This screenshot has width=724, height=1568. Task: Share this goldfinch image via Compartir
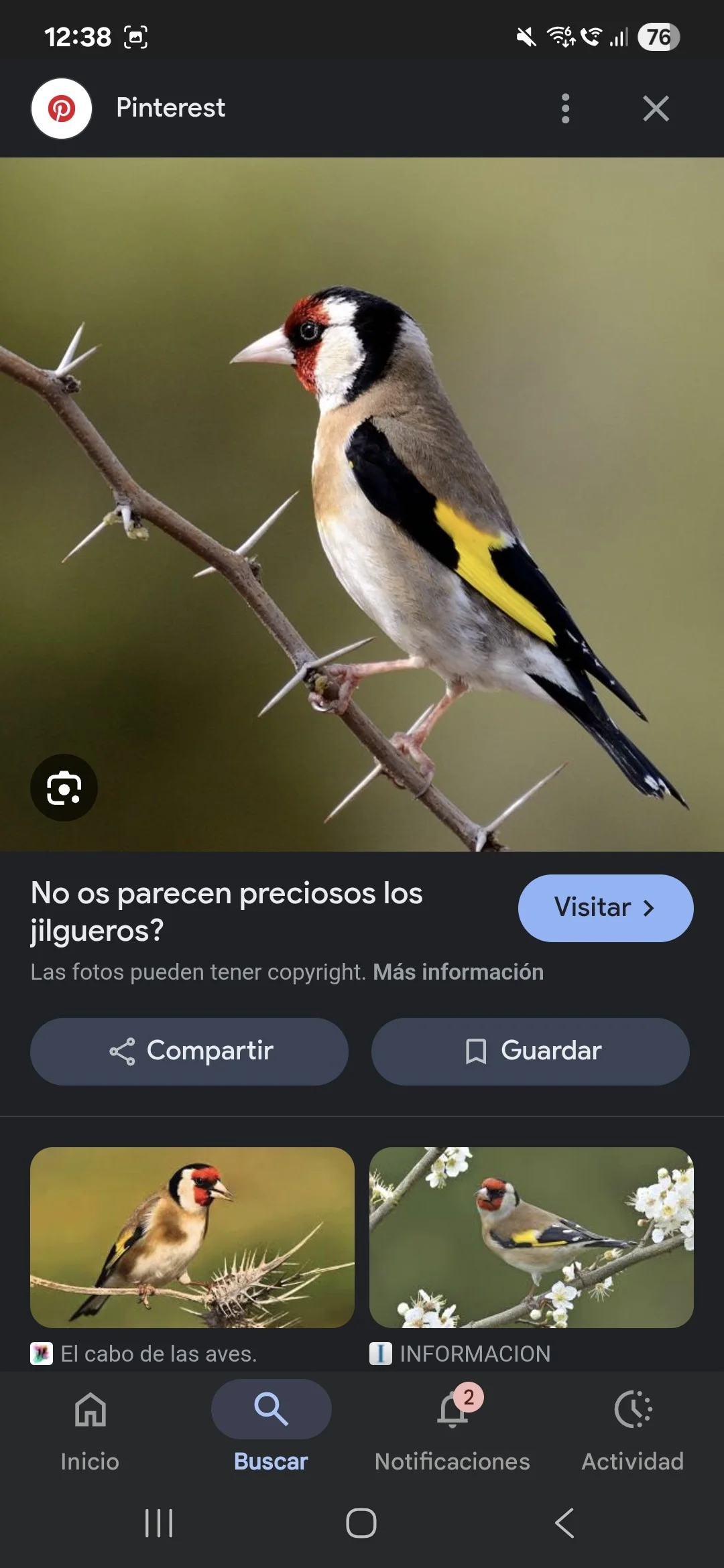point(190,1051)
